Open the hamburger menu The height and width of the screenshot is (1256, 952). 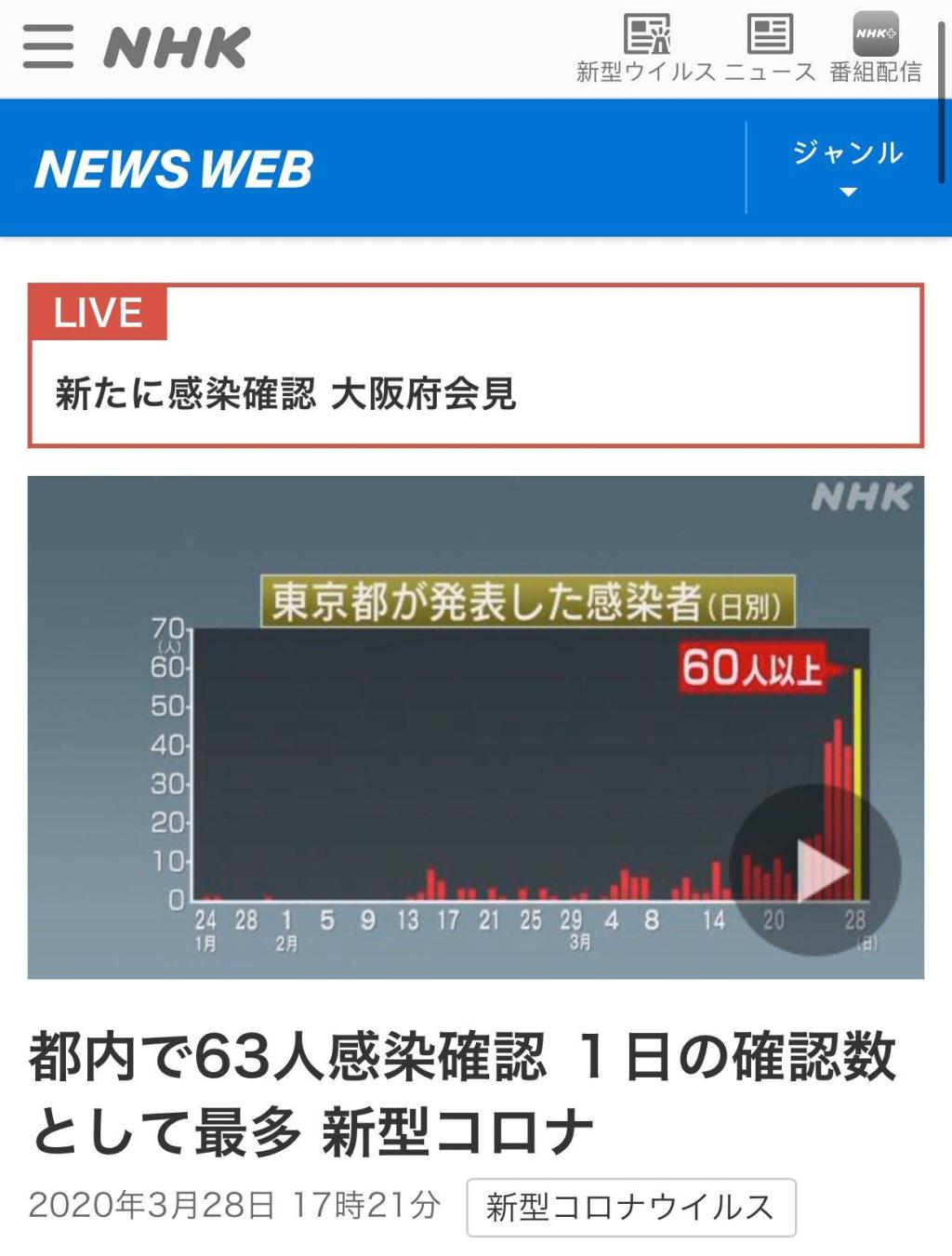(47, 46)
